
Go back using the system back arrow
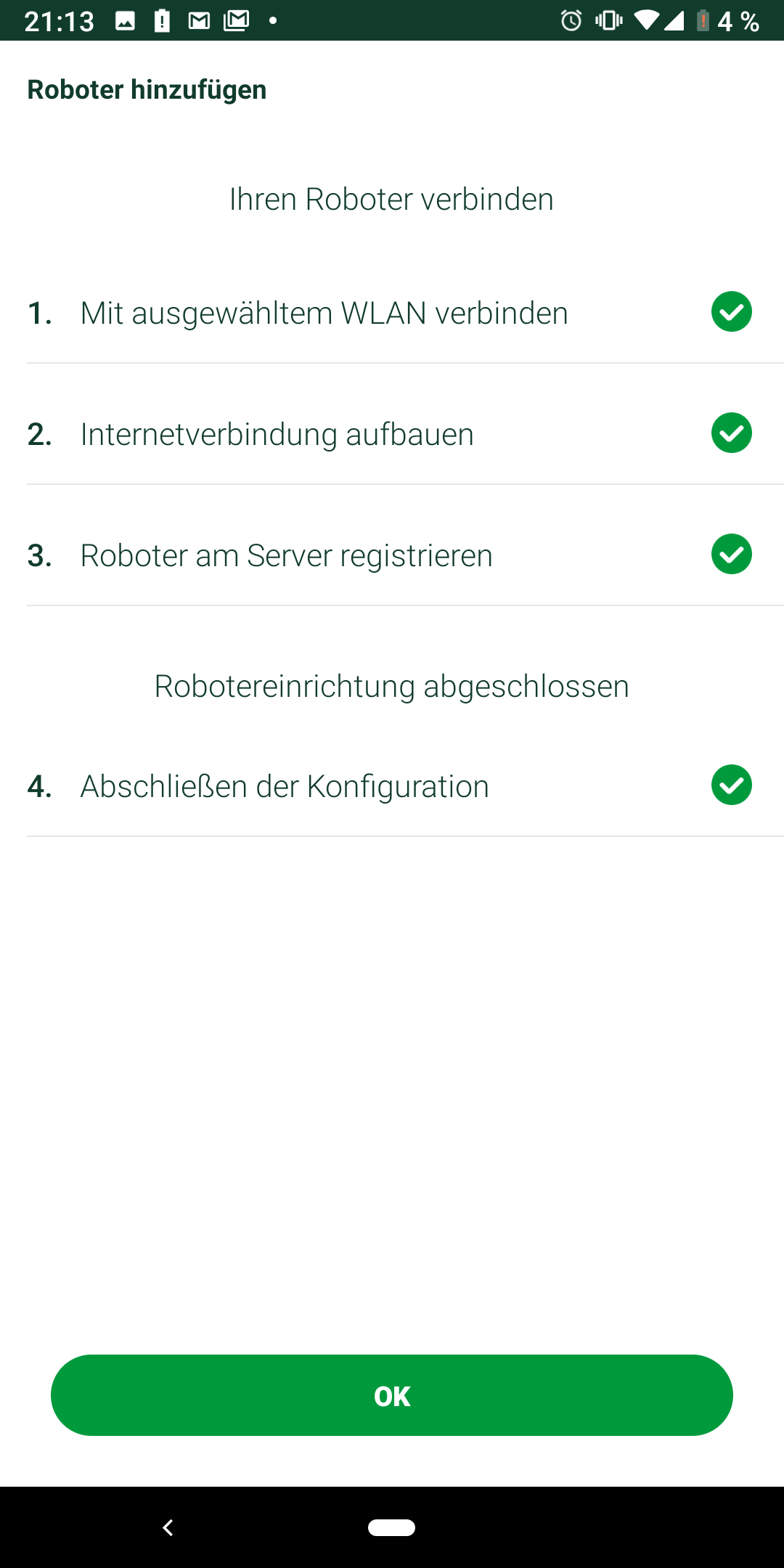(168, 1527)
